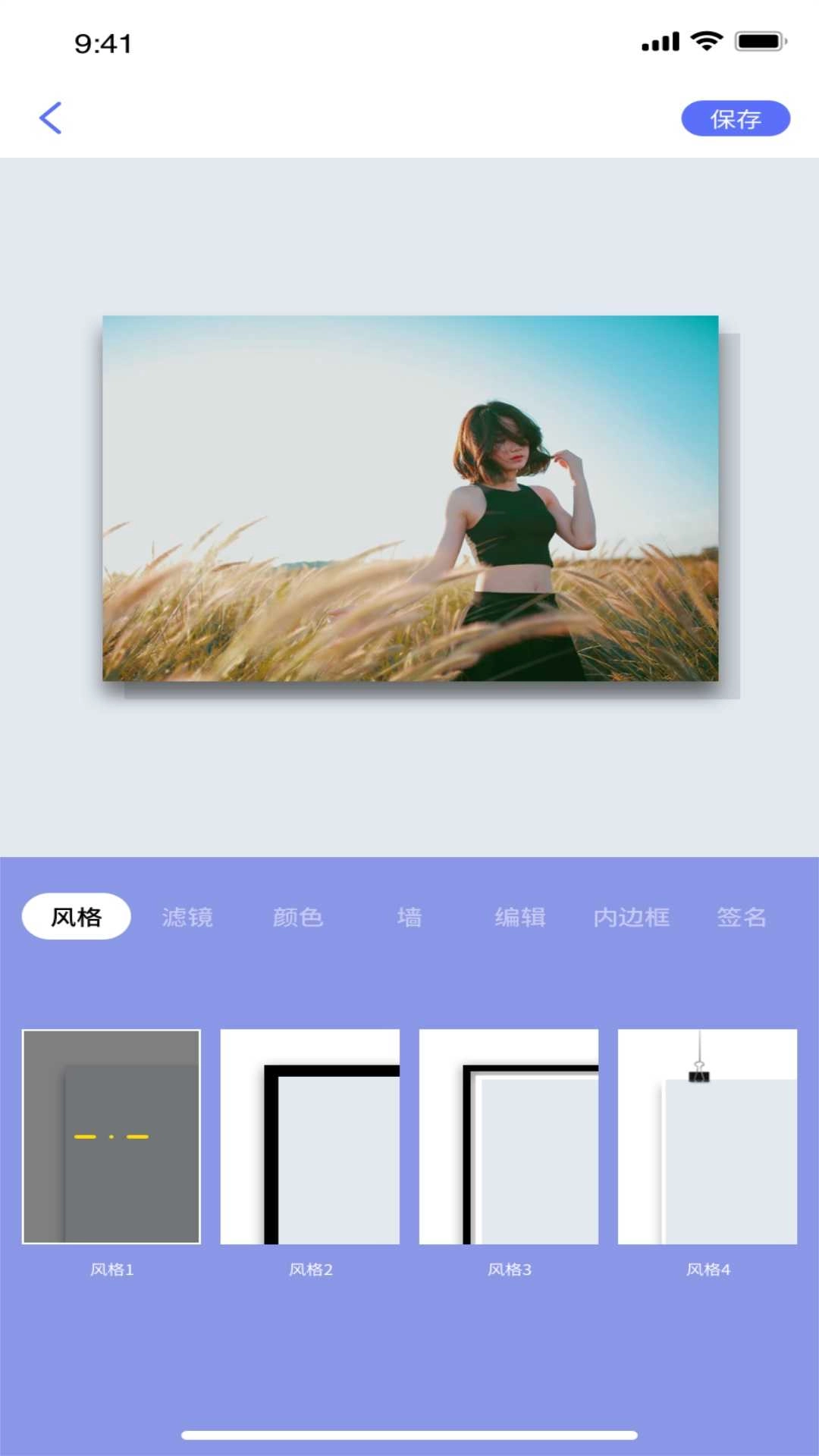Image resolution: width=819 pixels, height=1456 pixels.
Task: Tap the 9:41 clock text
Action: coord(102,43)
